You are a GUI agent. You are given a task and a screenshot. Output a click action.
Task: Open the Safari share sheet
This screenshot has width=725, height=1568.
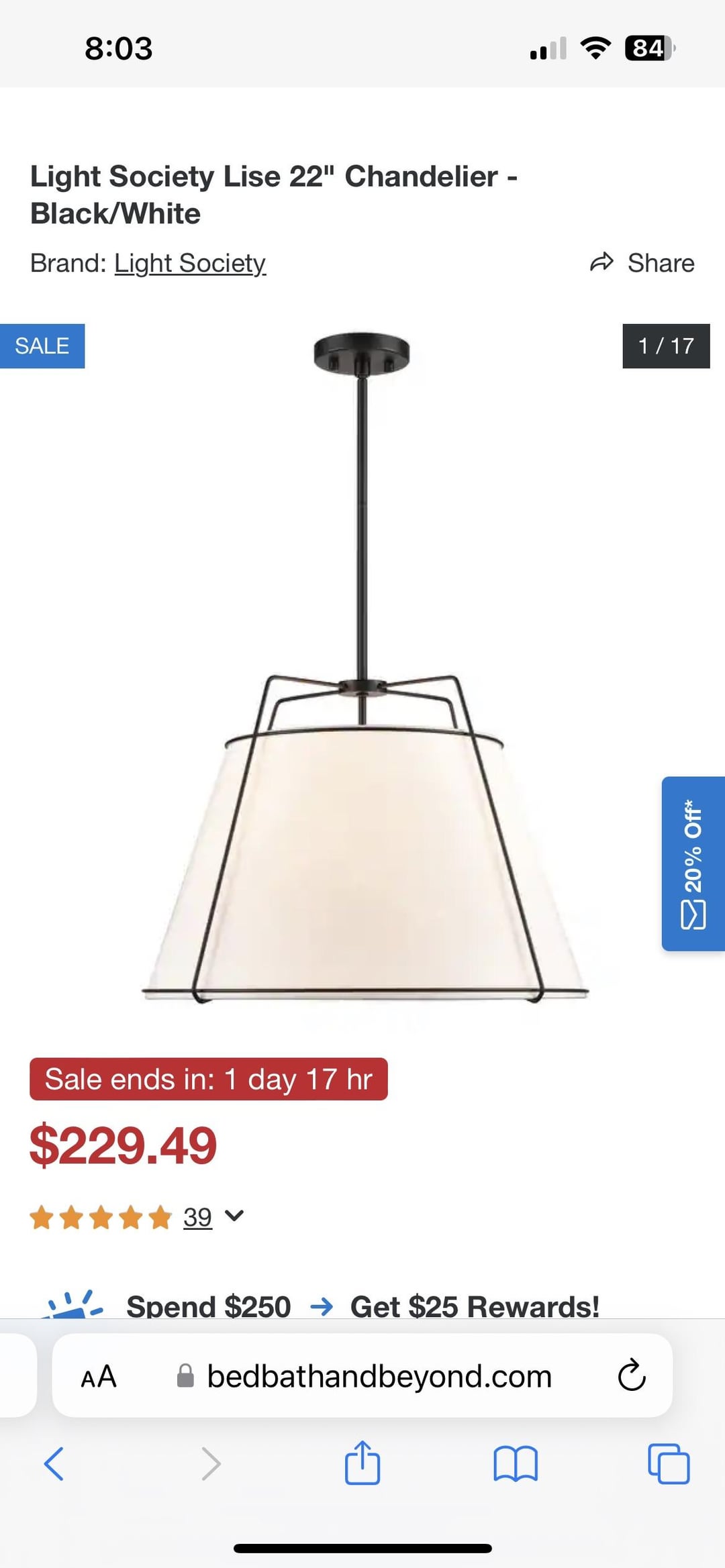point(362,1463)
